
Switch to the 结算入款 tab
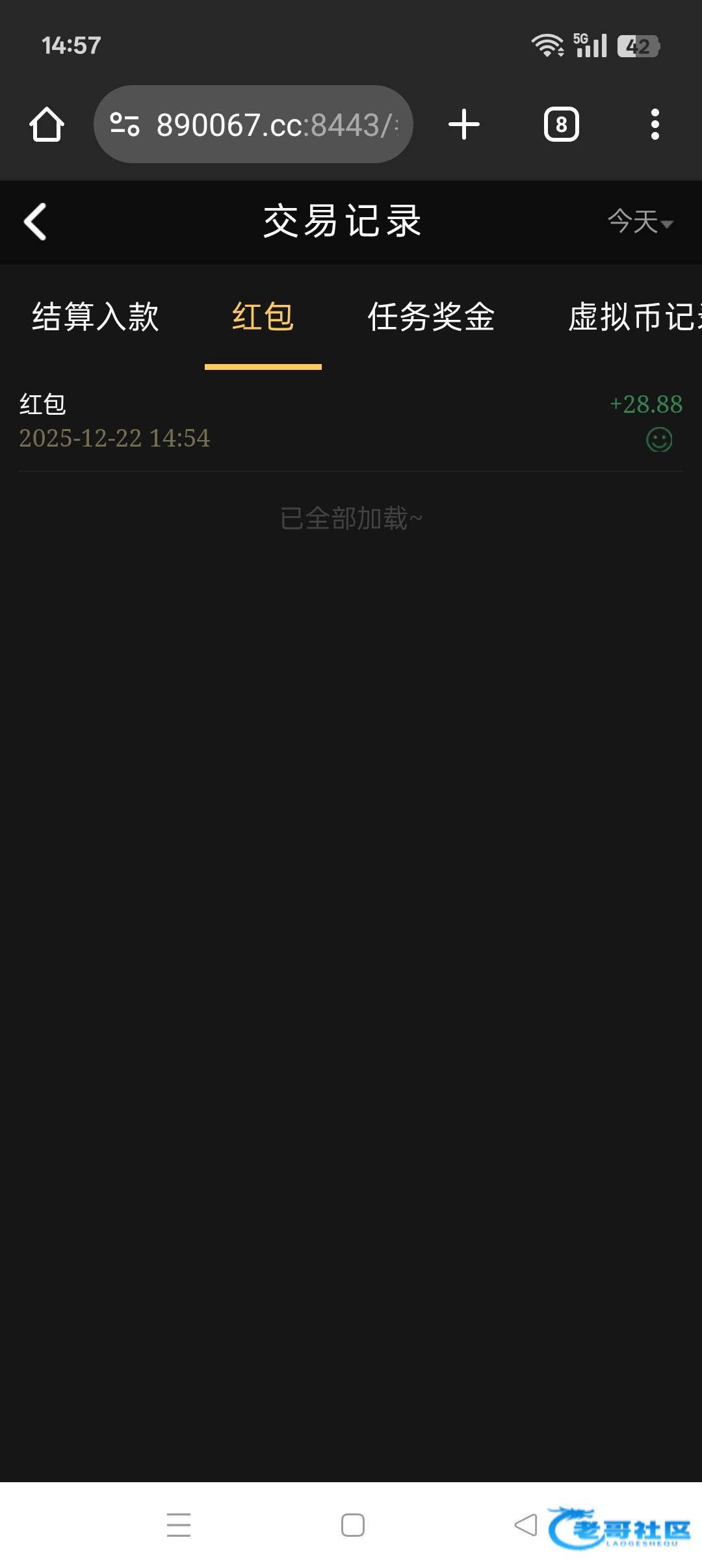point(96,317)
